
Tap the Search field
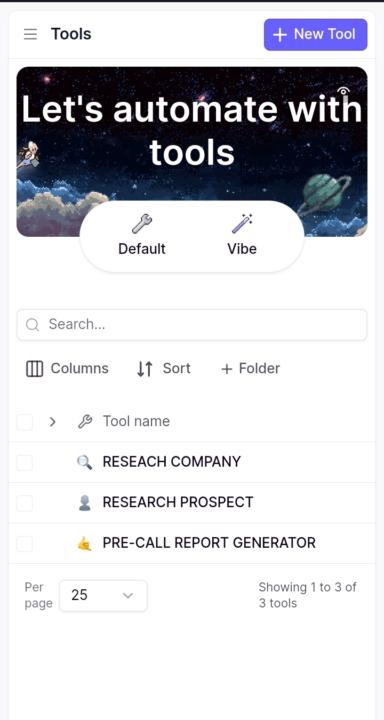[192, 325]
